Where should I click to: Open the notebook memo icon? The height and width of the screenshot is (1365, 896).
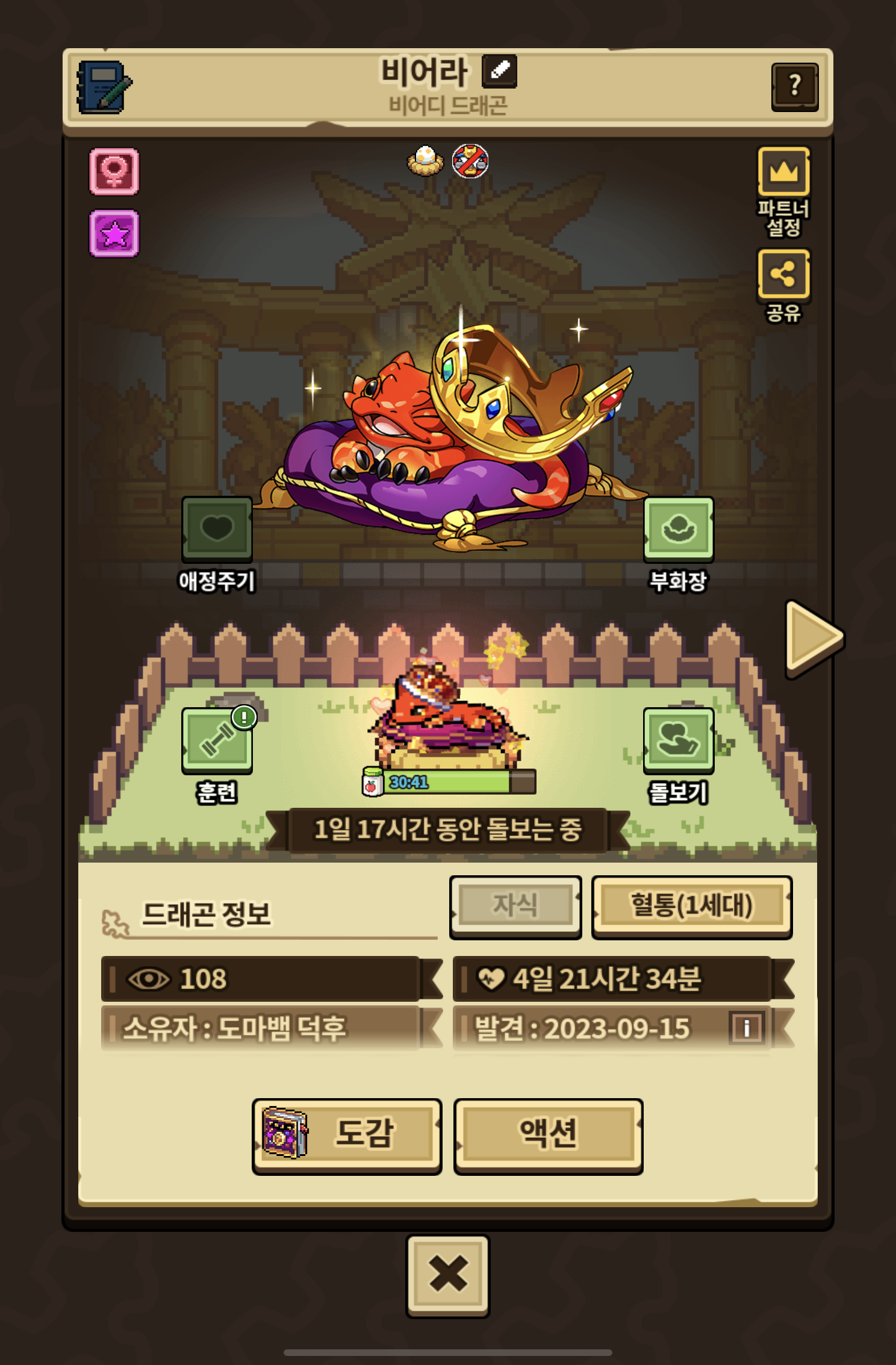click(x=104, y=87)
